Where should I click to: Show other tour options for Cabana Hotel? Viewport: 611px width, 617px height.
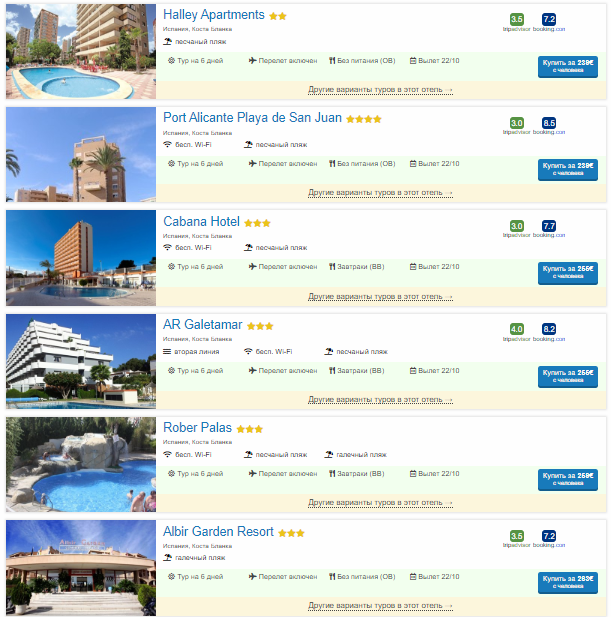point(381,297)
